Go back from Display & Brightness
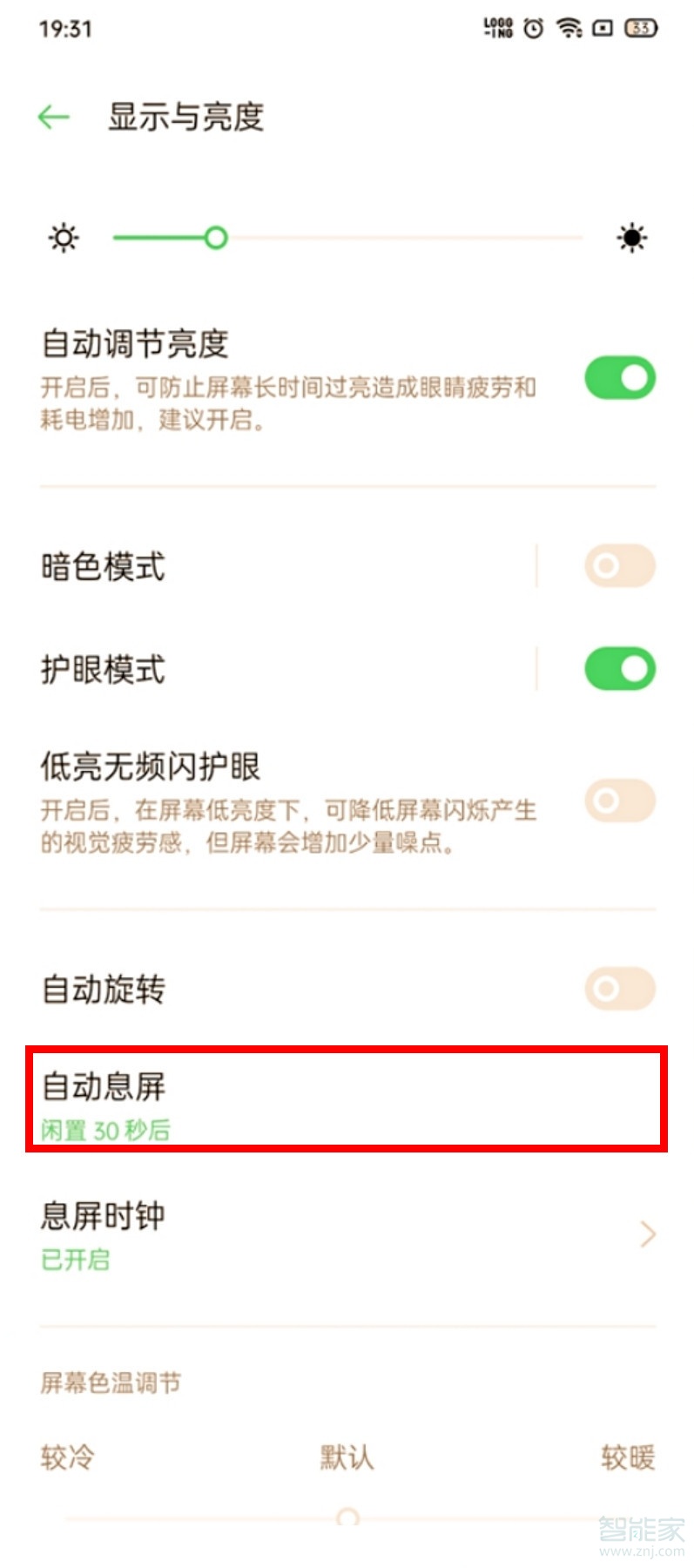This screenshot has width=694, height=1568. click(x=54, y=117)
